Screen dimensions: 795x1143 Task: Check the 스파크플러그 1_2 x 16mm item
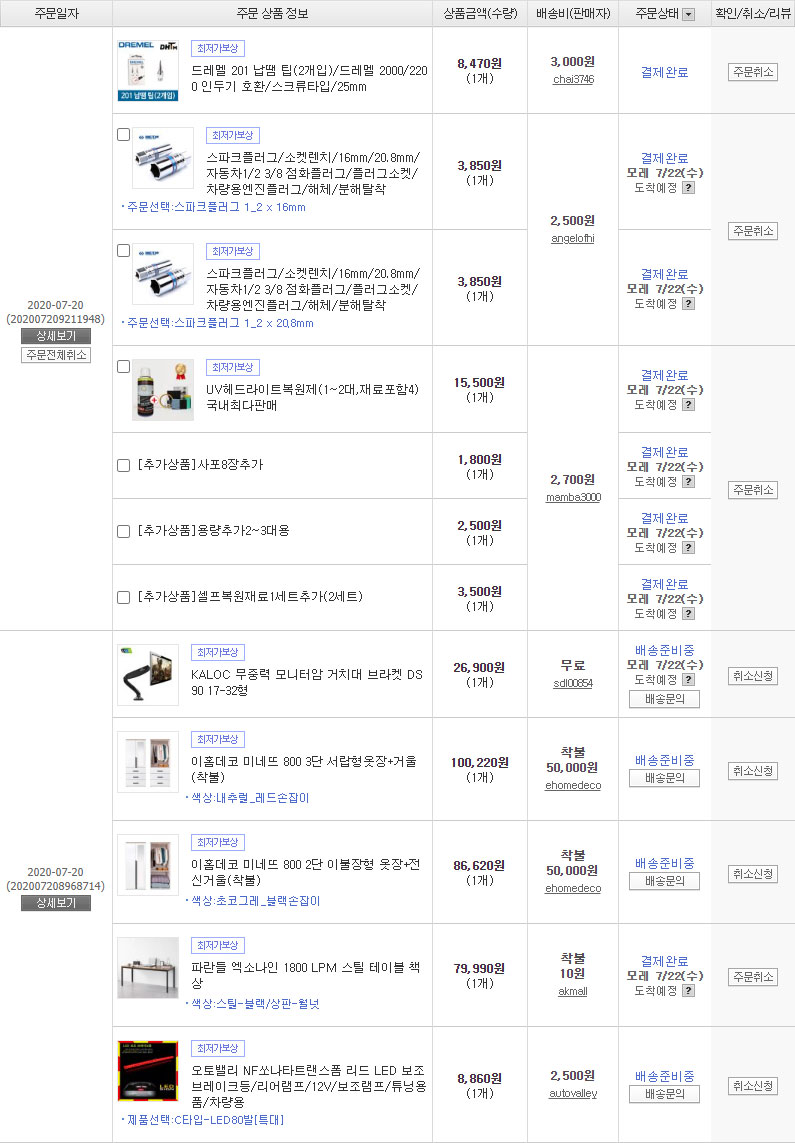123,134
